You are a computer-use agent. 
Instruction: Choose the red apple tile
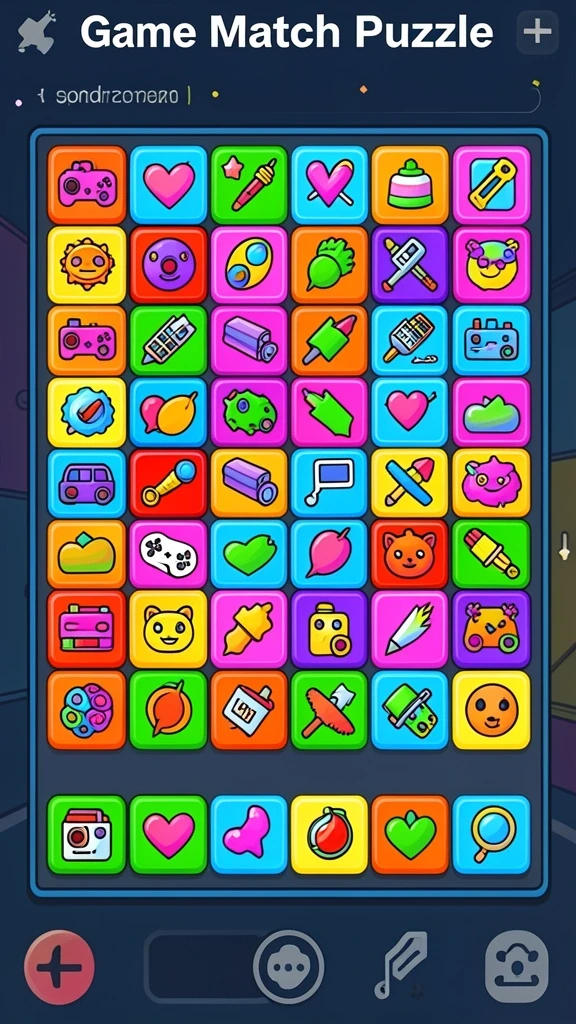click(x=329, y=834)
